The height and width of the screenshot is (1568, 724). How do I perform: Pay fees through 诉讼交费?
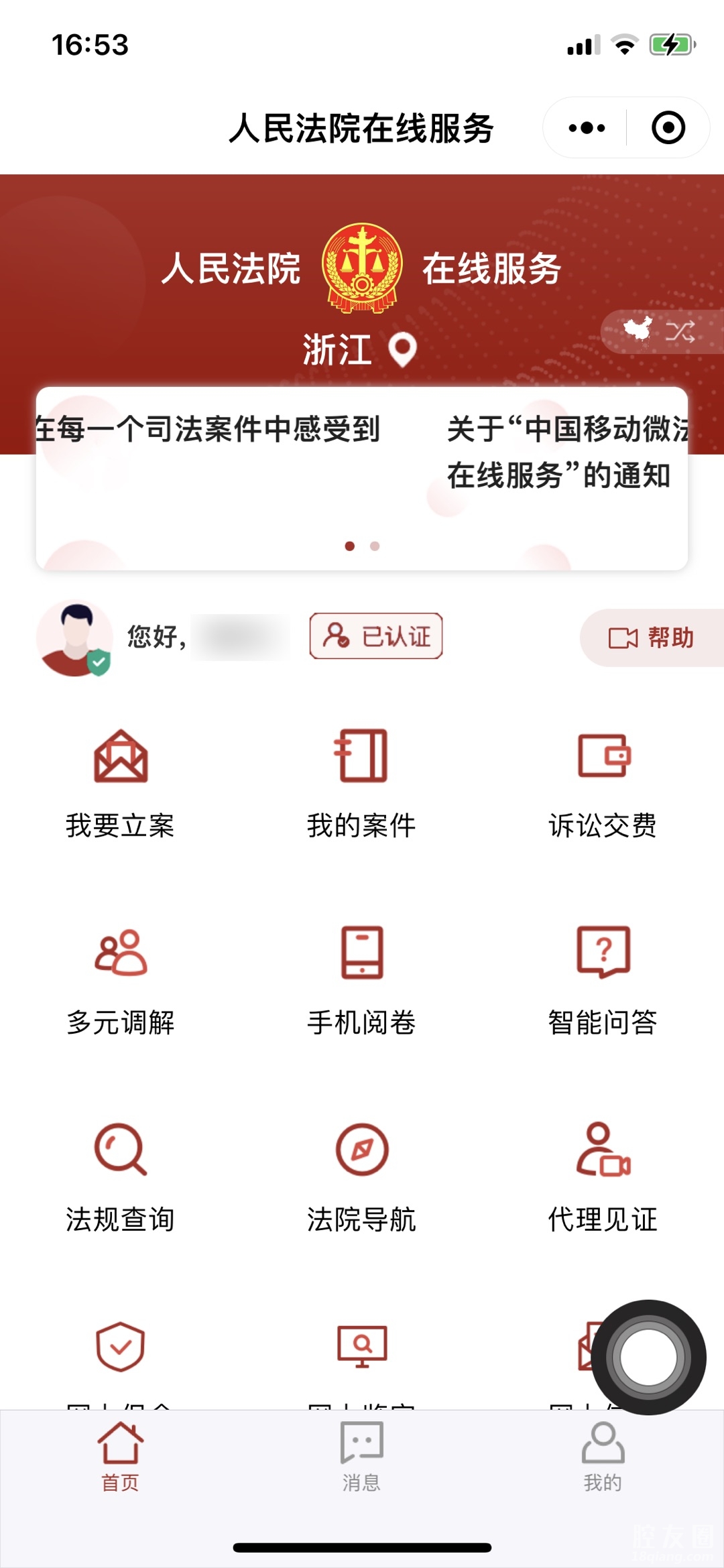click(603, 782)
